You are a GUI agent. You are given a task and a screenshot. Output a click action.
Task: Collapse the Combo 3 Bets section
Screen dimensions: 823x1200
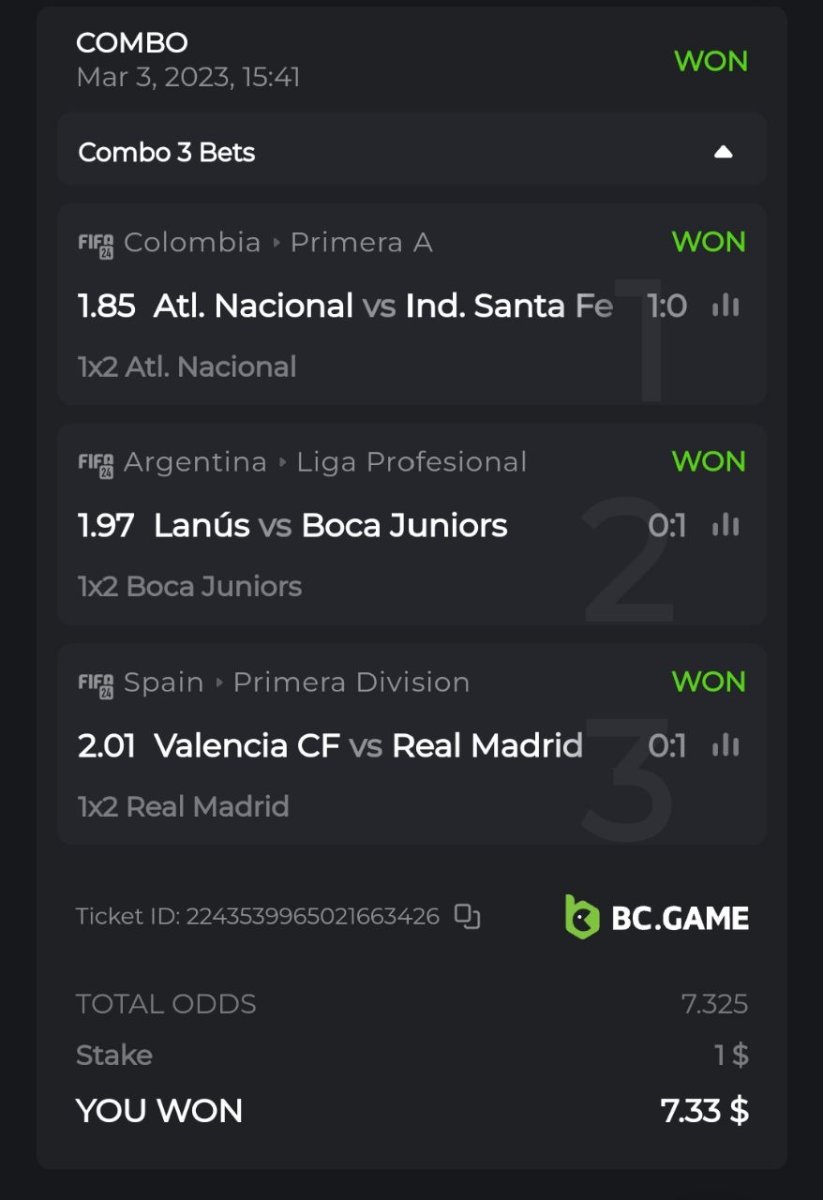click(x=723, y=153)
